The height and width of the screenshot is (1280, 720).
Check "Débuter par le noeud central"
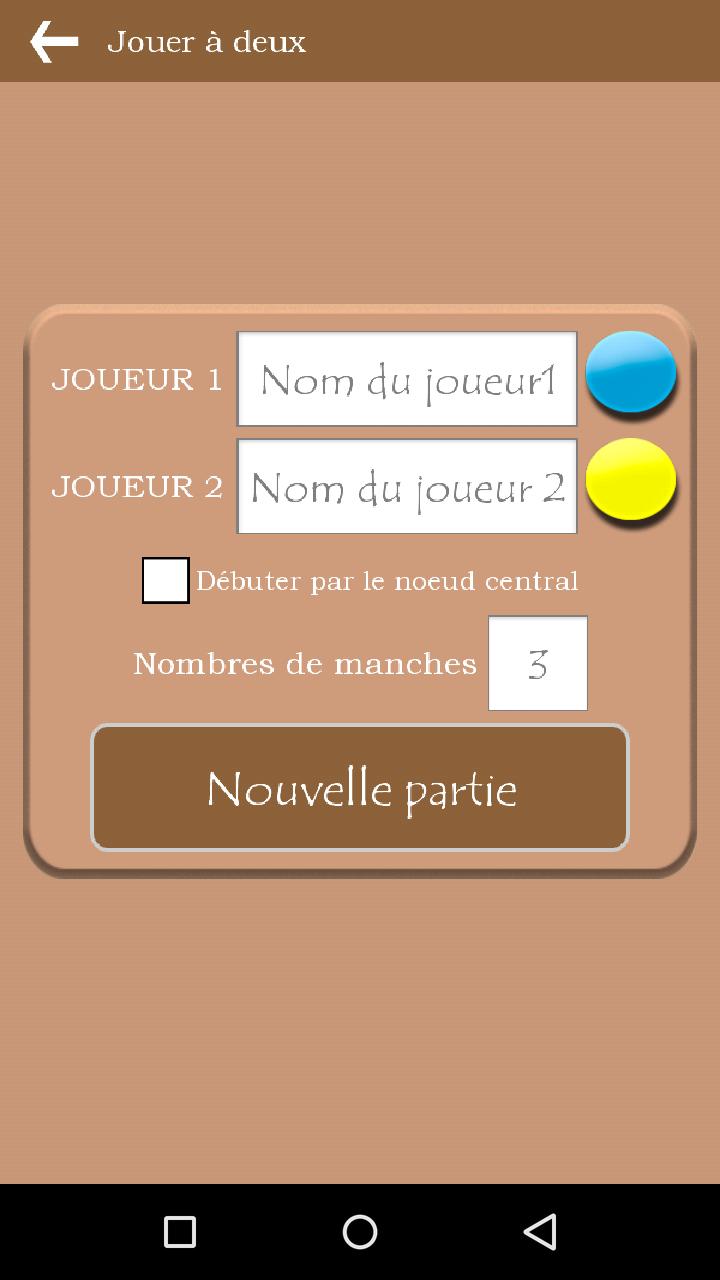(x=166, y=581)
